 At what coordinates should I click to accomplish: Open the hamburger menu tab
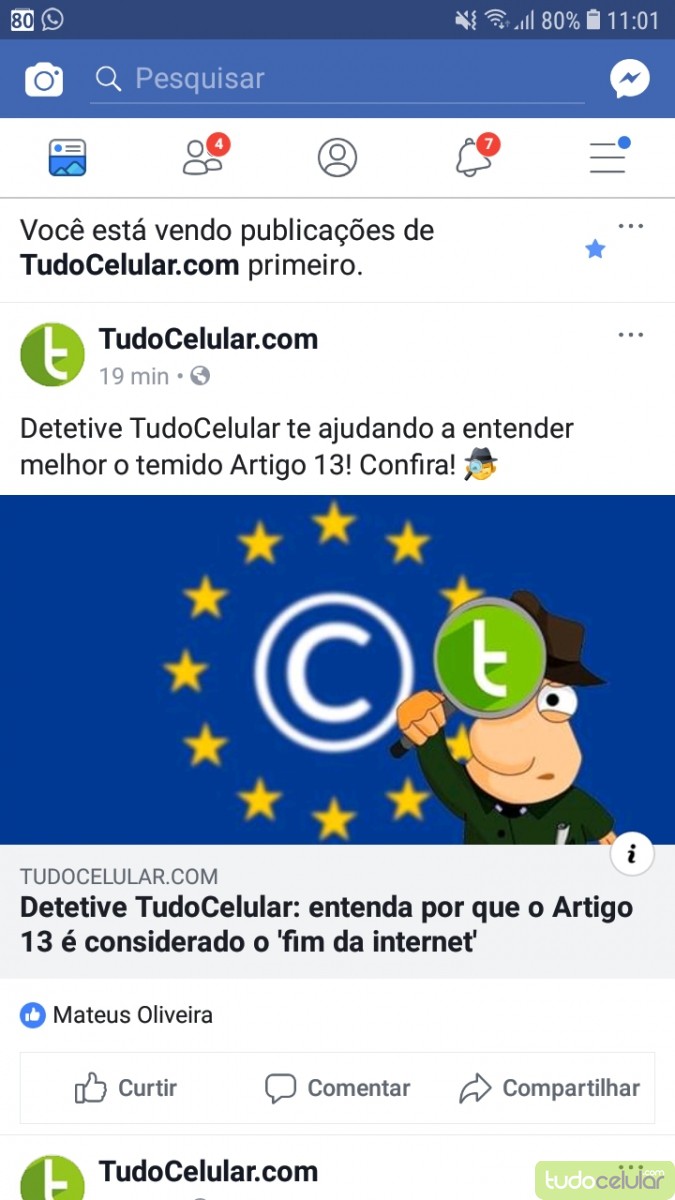[x=607, y=158]
